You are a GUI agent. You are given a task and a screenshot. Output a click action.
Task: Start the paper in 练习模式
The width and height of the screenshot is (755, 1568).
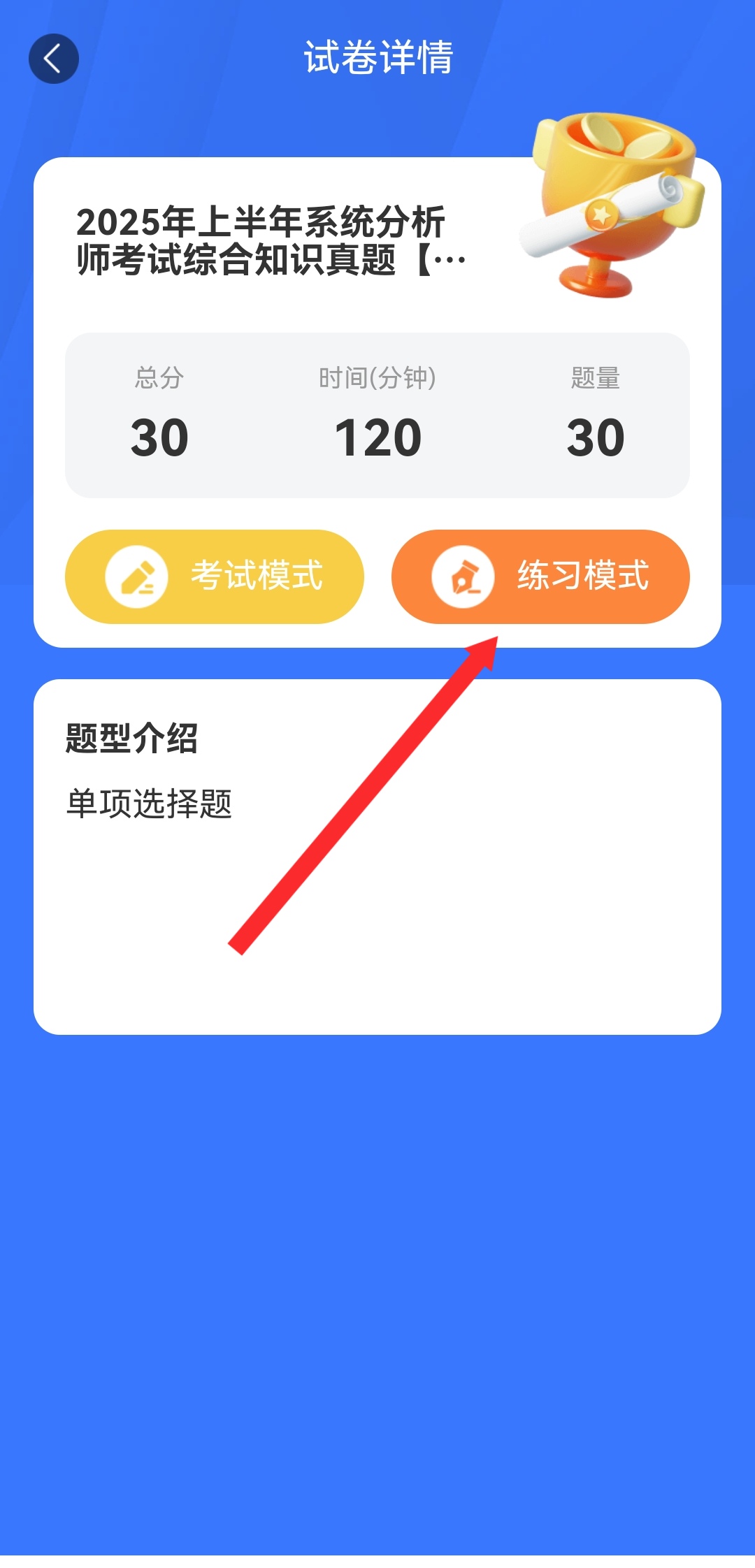click(x=540, y=576)
